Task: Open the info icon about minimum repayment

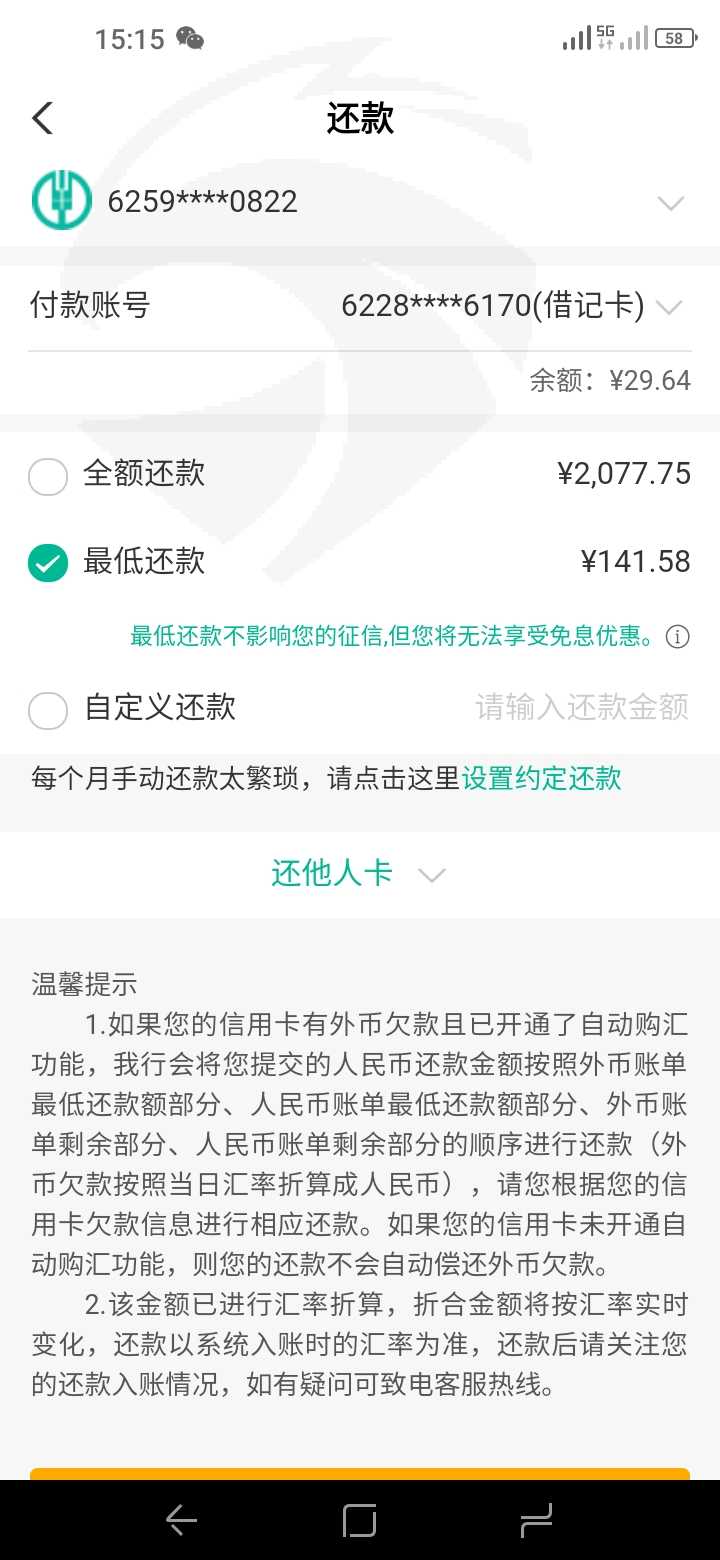Action: (x=677, y=637)
